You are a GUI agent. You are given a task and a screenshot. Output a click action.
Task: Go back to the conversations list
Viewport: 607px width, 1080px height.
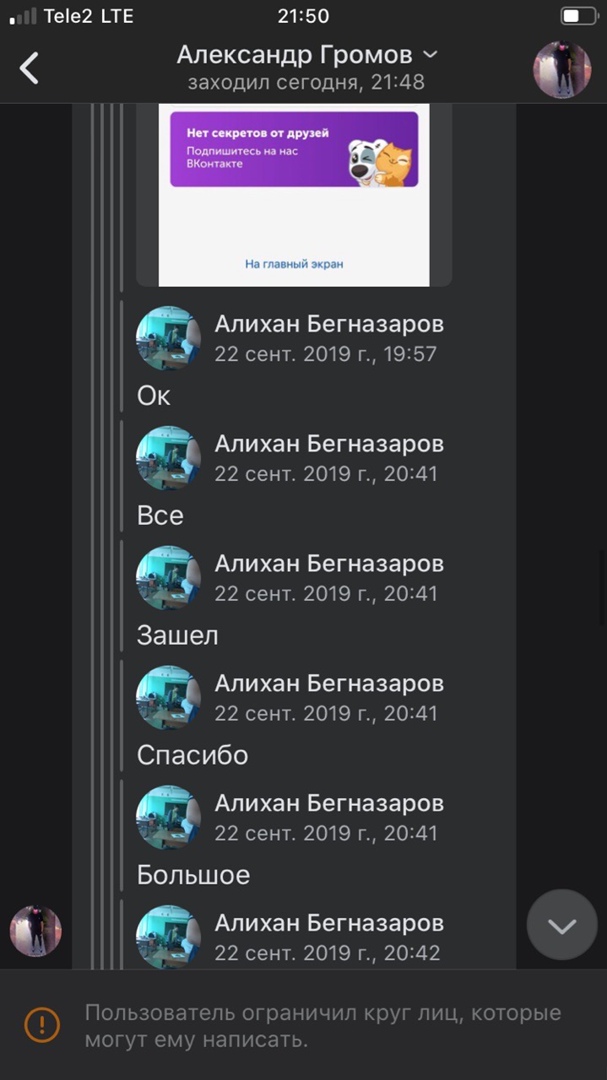click(x=30, y=68)
